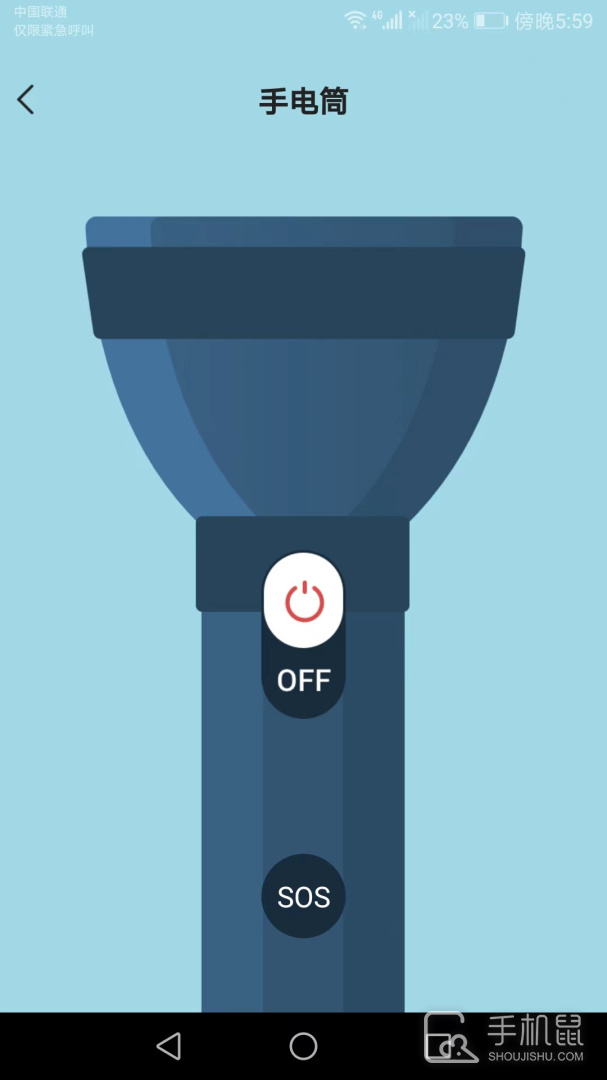Go to the home screen

coord(303,1046)
